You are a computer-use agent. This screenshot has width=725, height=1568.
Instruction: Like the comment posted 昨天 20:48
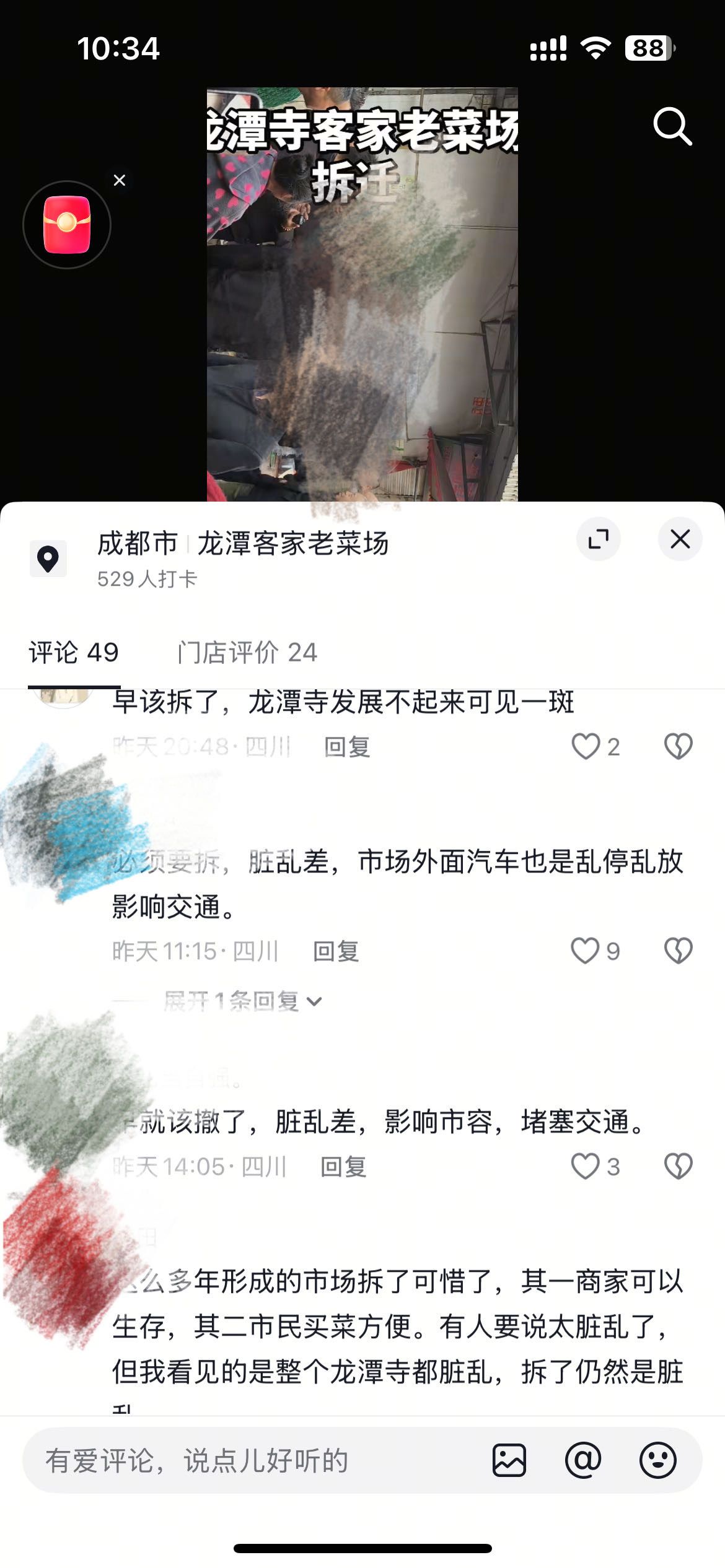pos(586,747)
